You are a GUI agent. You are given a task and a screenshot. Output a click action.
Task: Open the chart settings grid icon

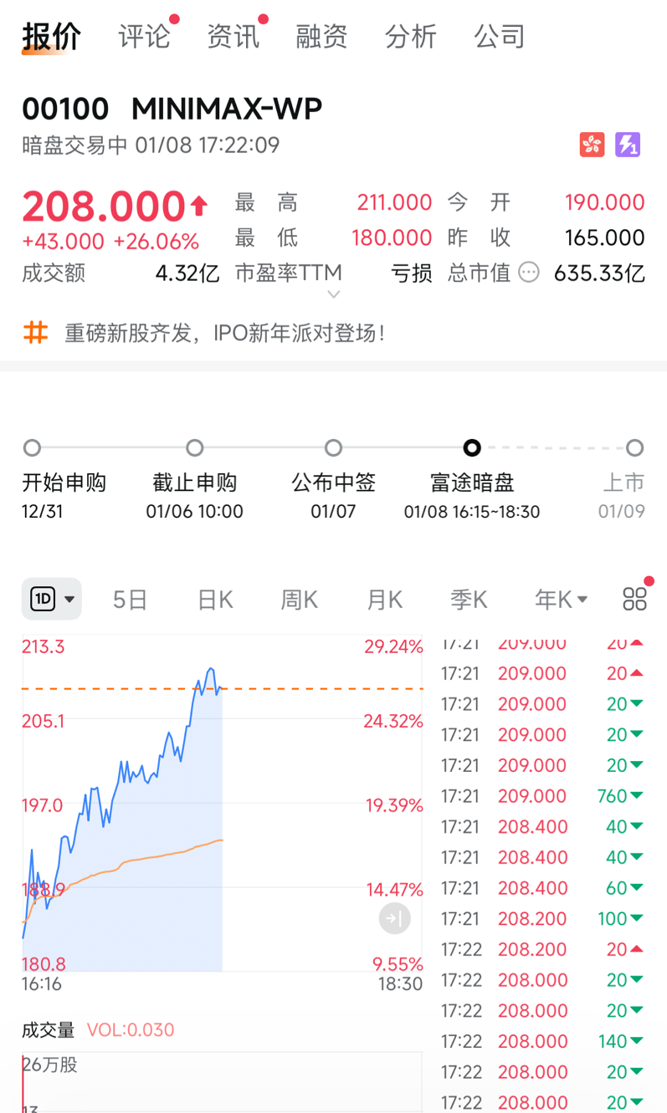pos(635,599)
